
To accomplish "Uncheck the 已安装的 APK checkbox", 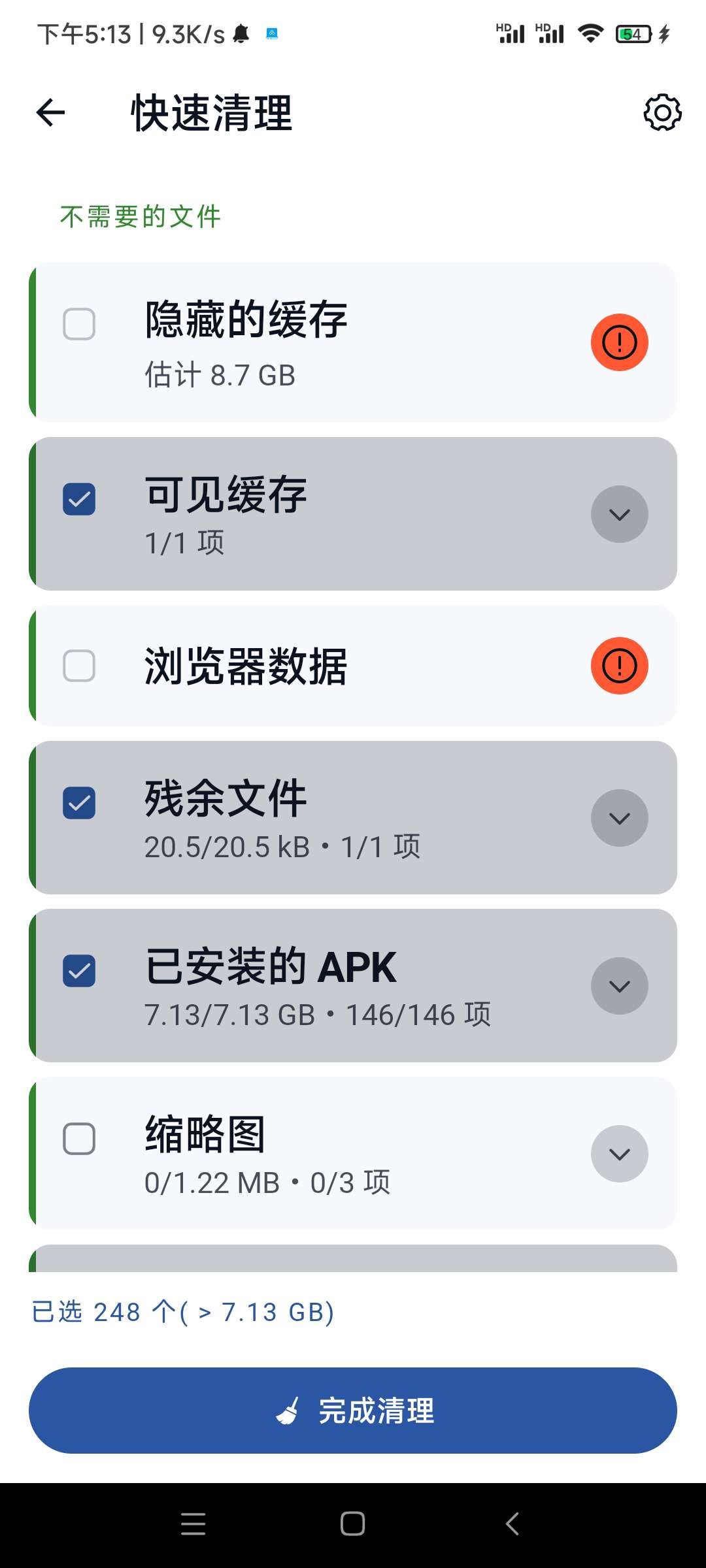I will click(x=79, y=971).
